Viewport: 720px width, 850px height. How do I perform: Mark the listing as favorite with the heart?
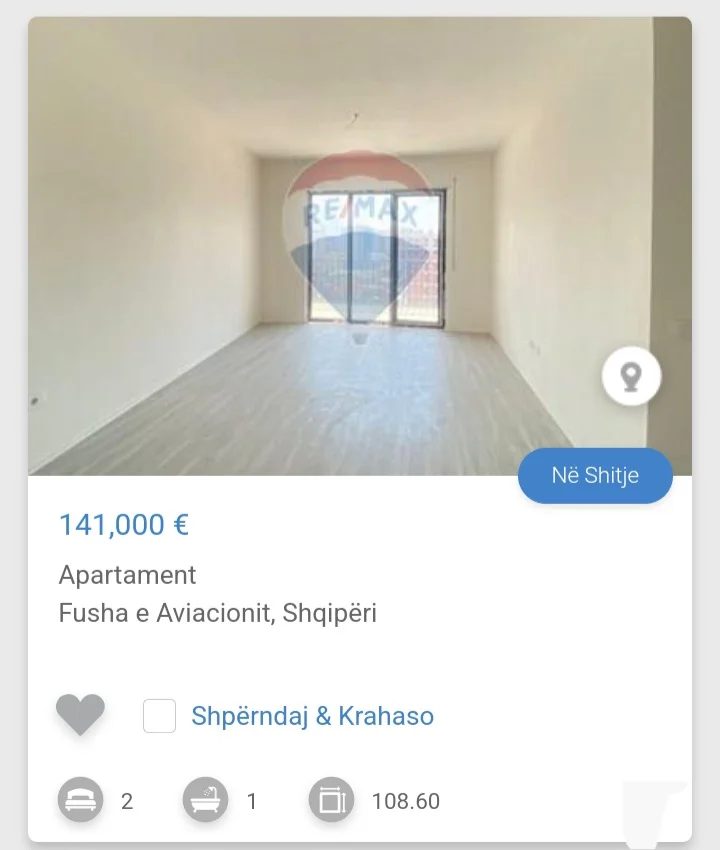click(x=80, y=714)
